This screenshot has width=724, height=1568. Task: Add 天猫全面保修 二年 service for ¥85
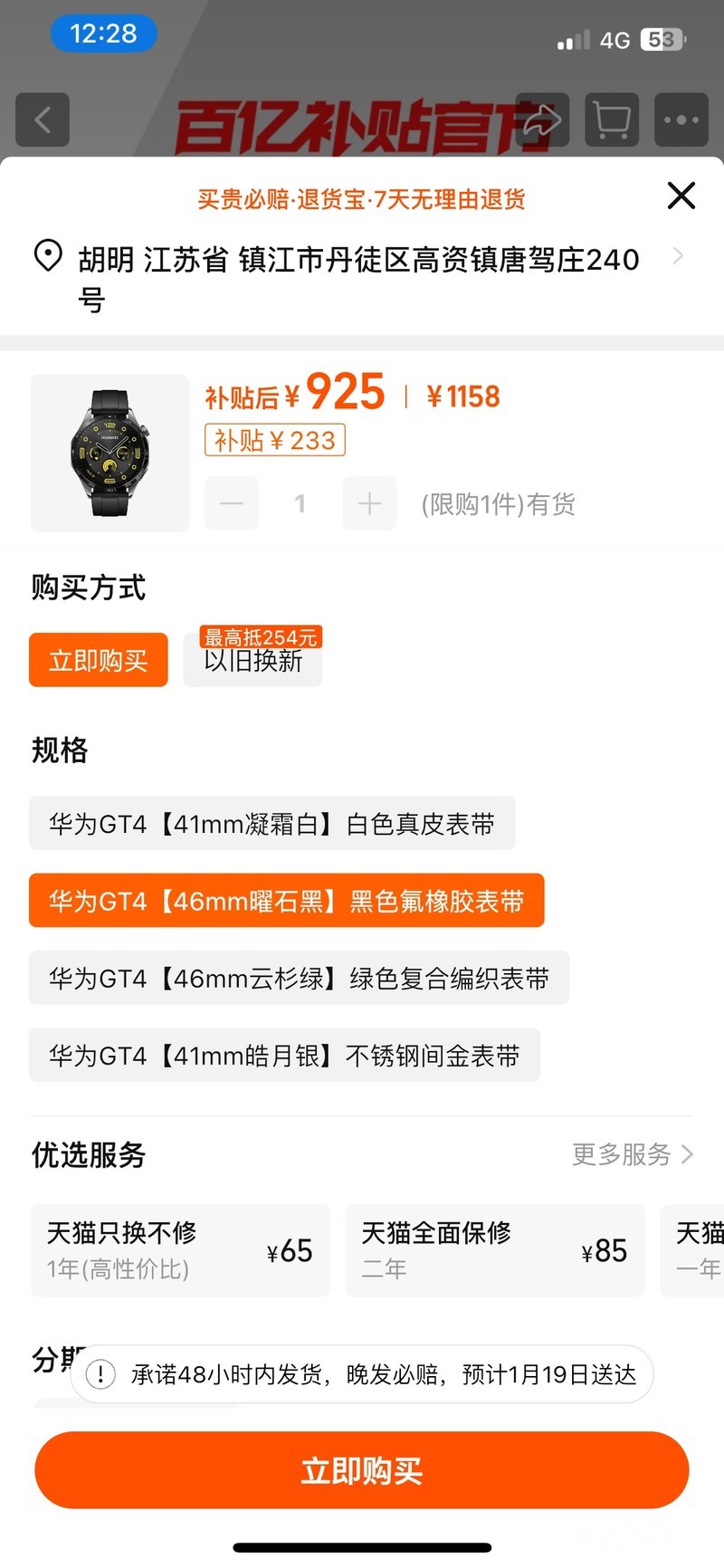pos(494,1250)
